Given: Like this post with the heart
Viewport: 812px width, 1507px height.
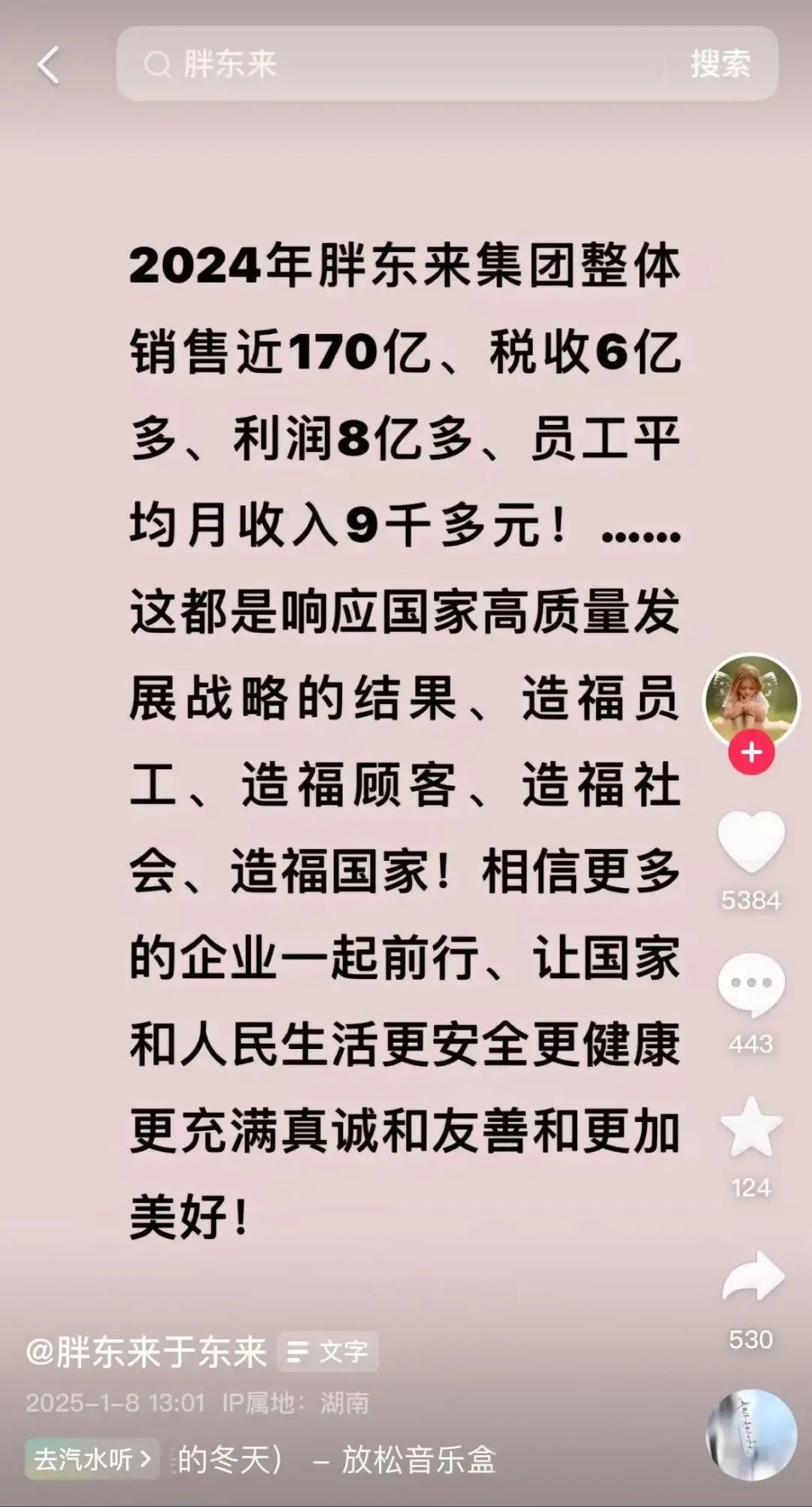Looking at the screenshot, I should pos(751,841).
